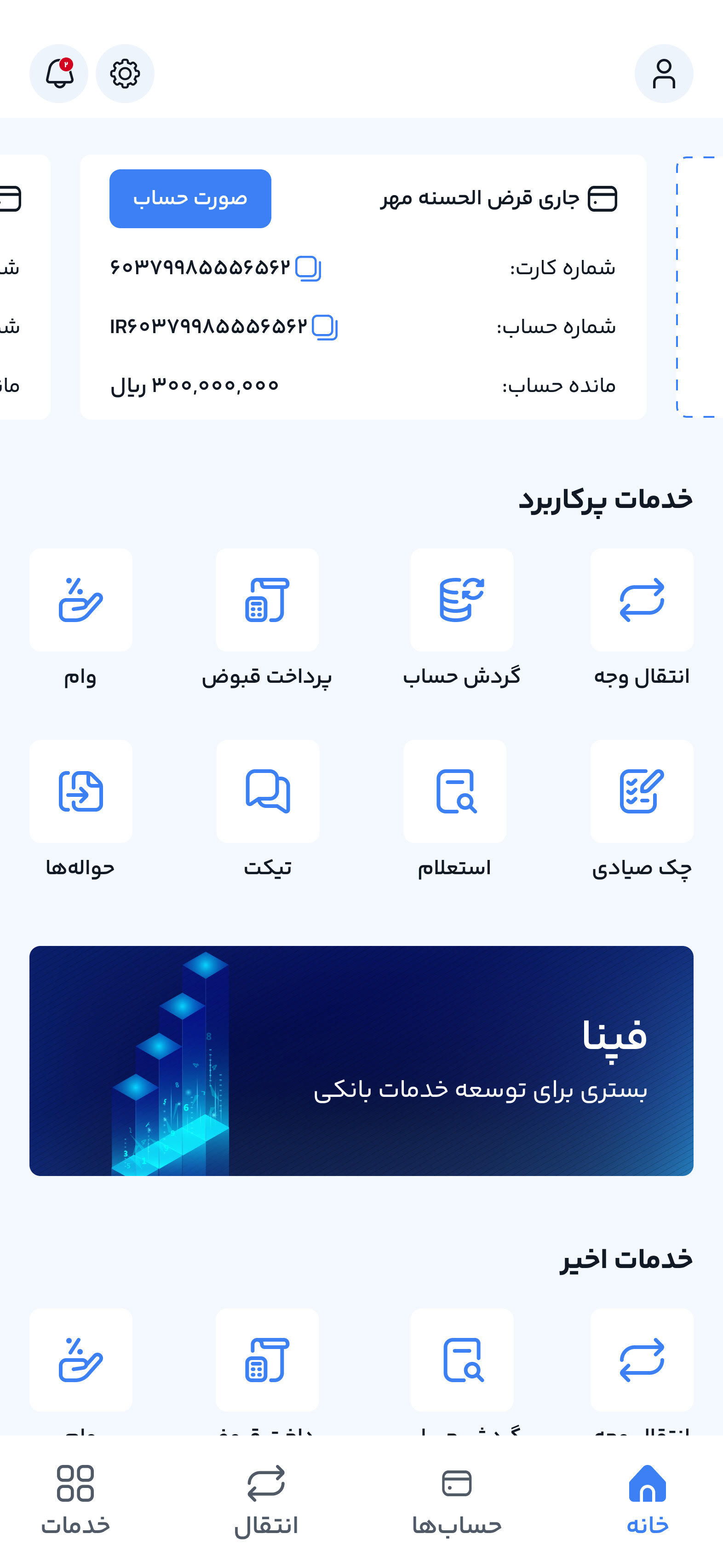Viewport: 723px width, 1568px height.
Task: Open the user profile icon
Action: (x=664, y=73)
